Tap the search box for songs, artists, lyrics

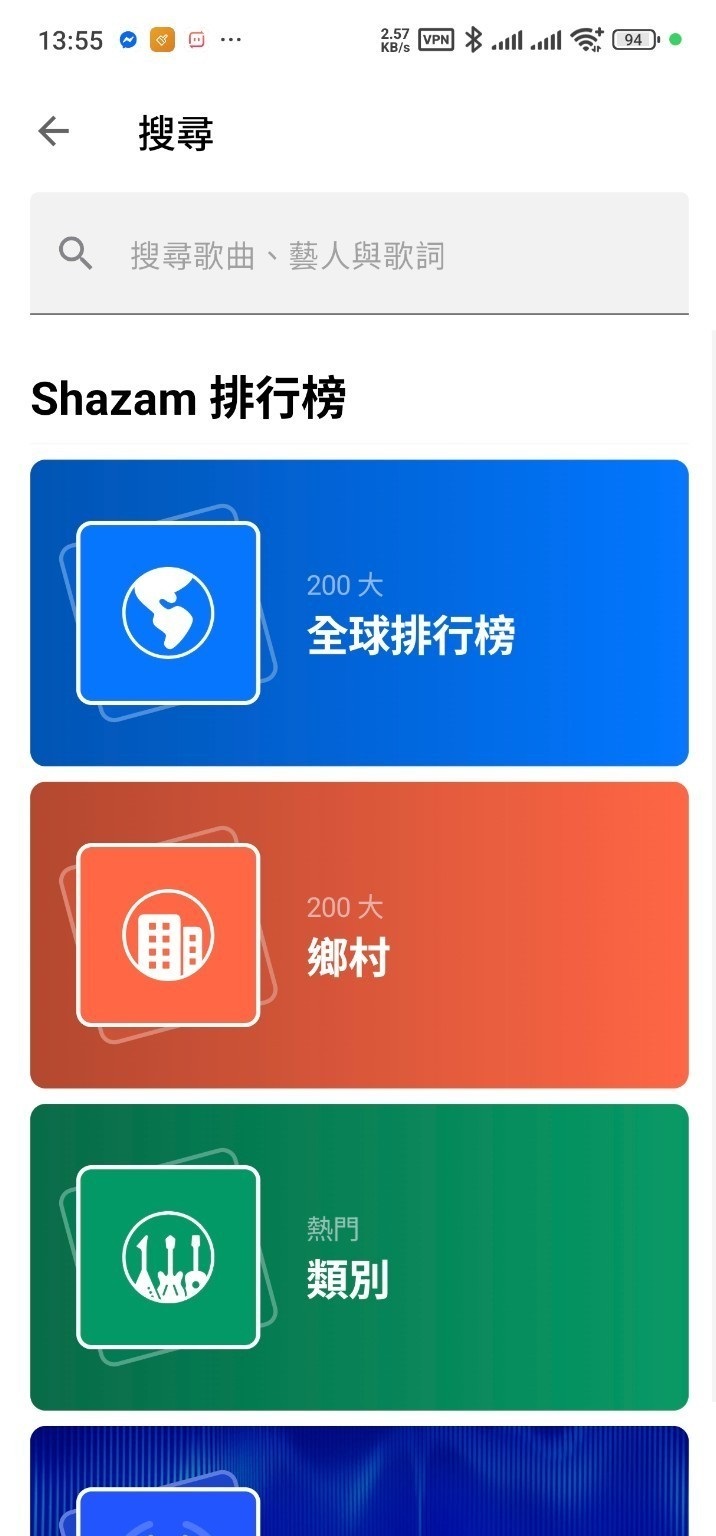(x=359, y=254)
